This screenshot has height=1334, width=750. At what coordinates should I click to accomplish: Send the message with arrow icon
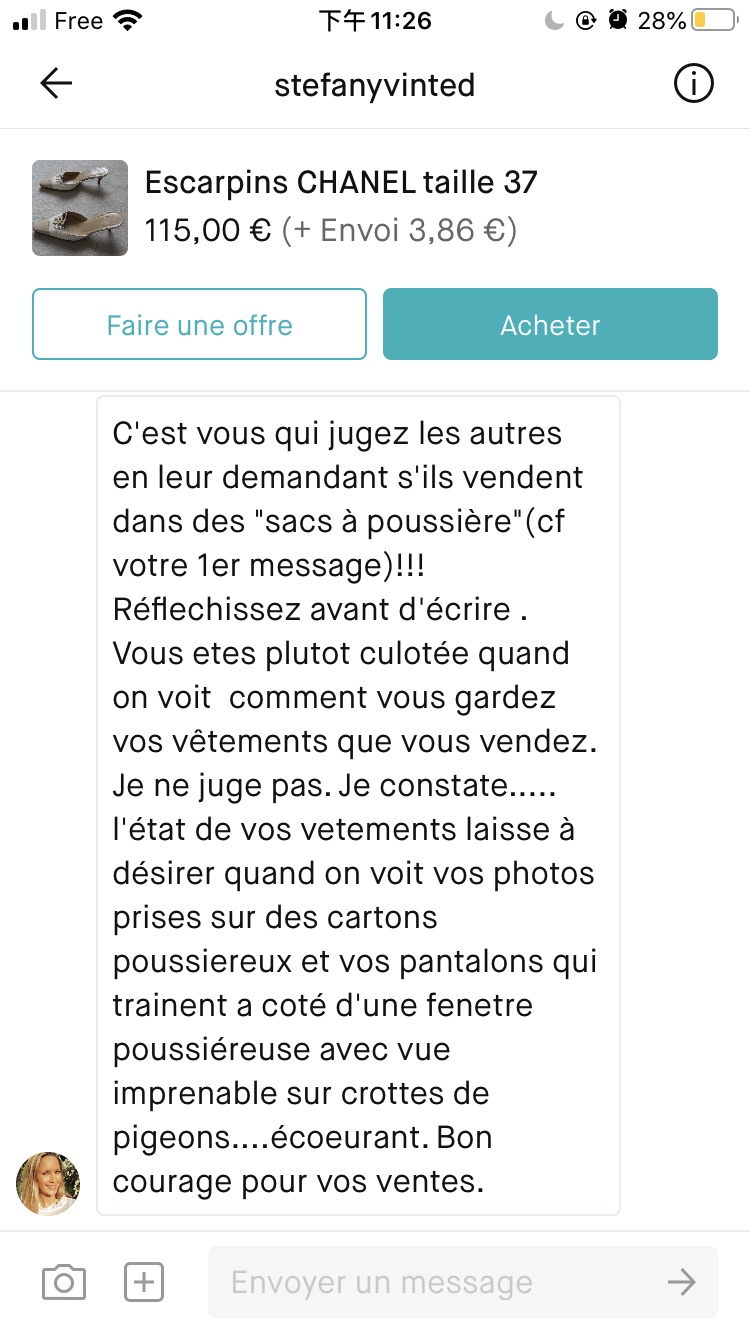(x=682, y=1282)
